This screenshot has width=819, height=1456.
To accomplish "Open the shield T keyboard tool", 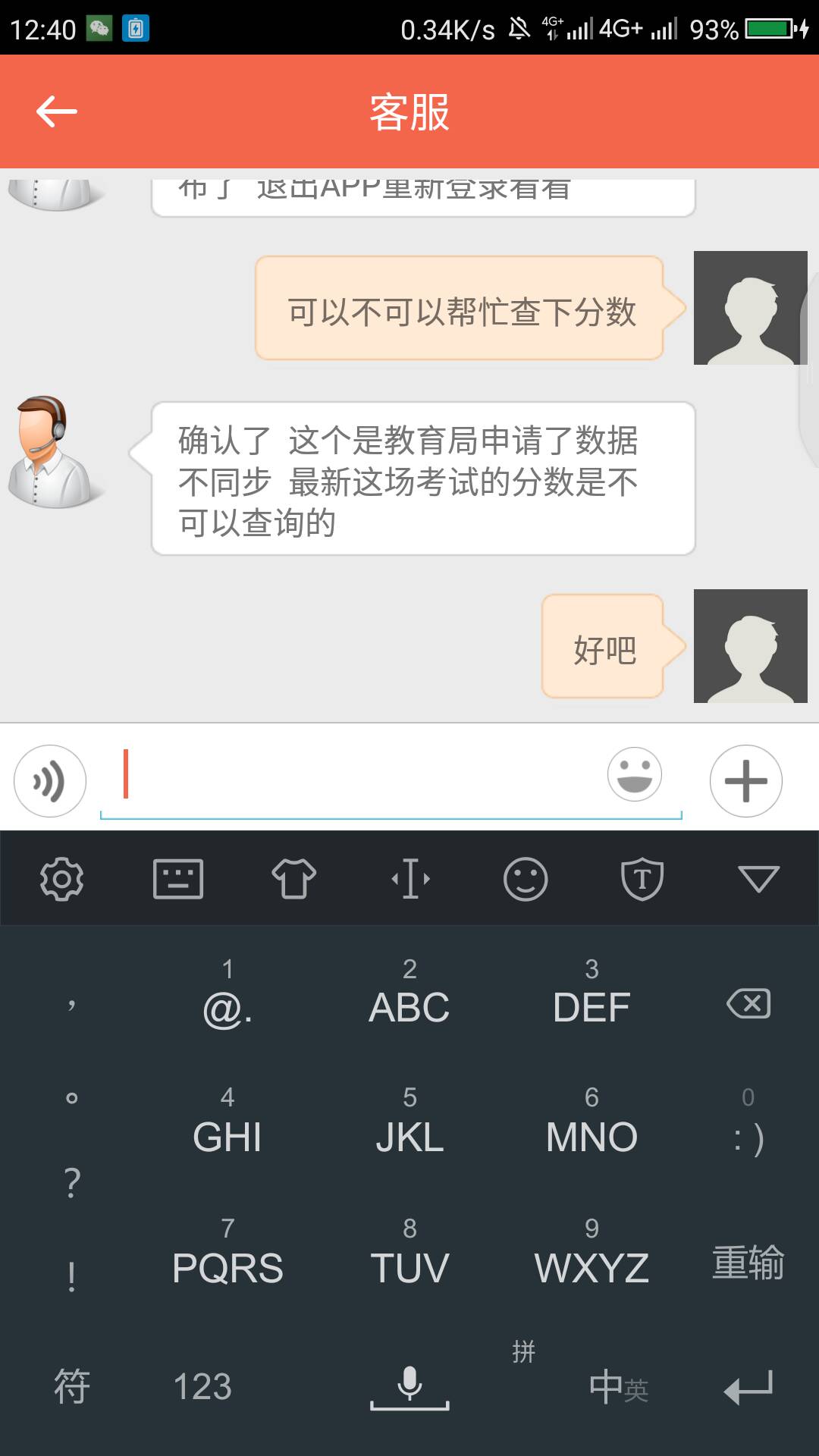I will (642, 880).
